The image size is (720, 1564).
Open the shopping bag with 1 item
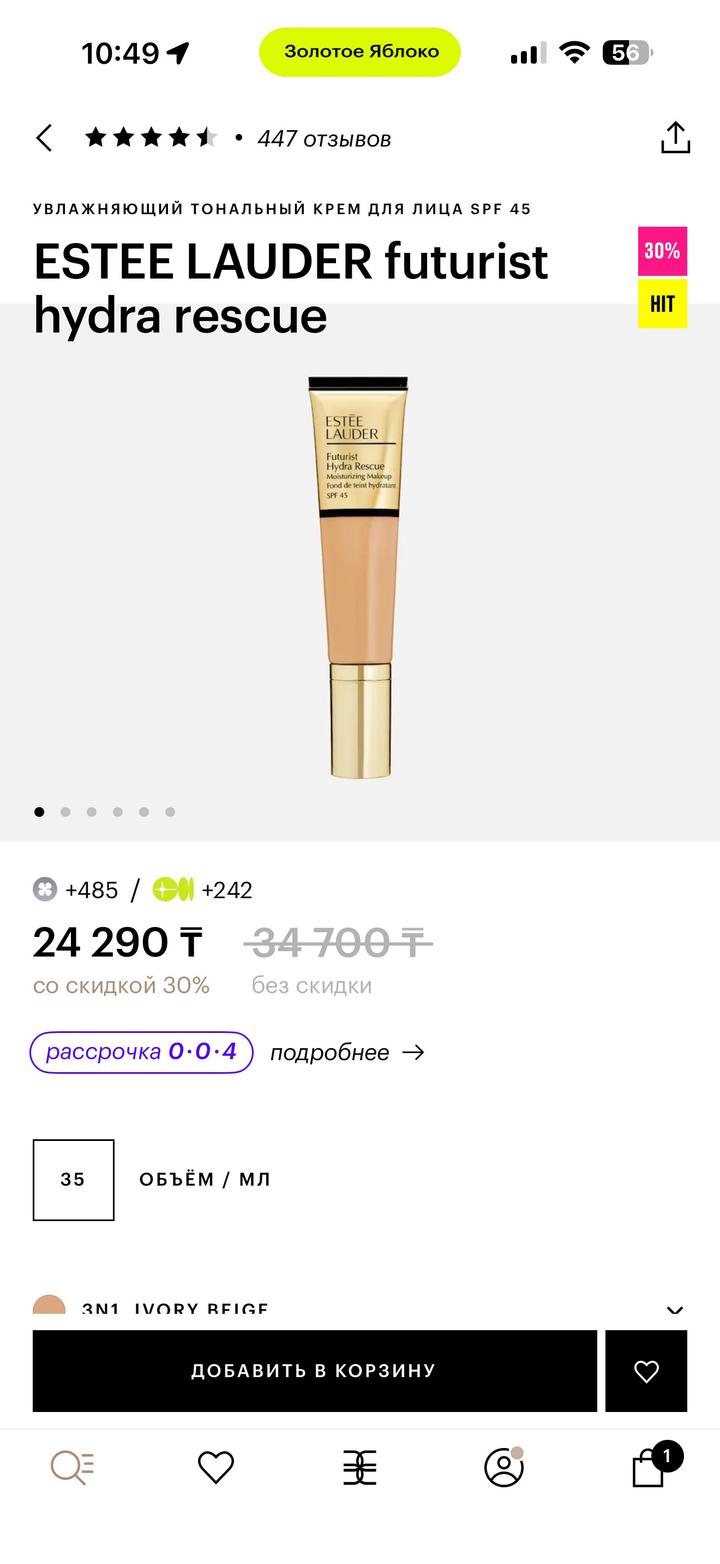coord(650,1467)
